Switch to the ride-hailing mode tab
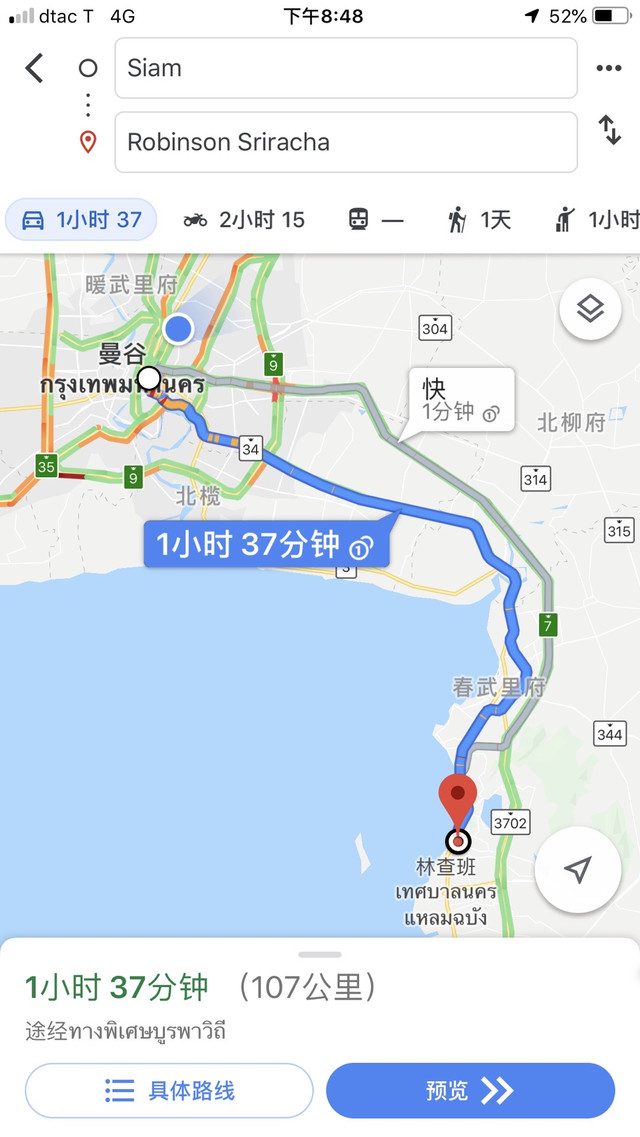The image size is (640, 1137). pyautogui.click(x=600, y=220)
